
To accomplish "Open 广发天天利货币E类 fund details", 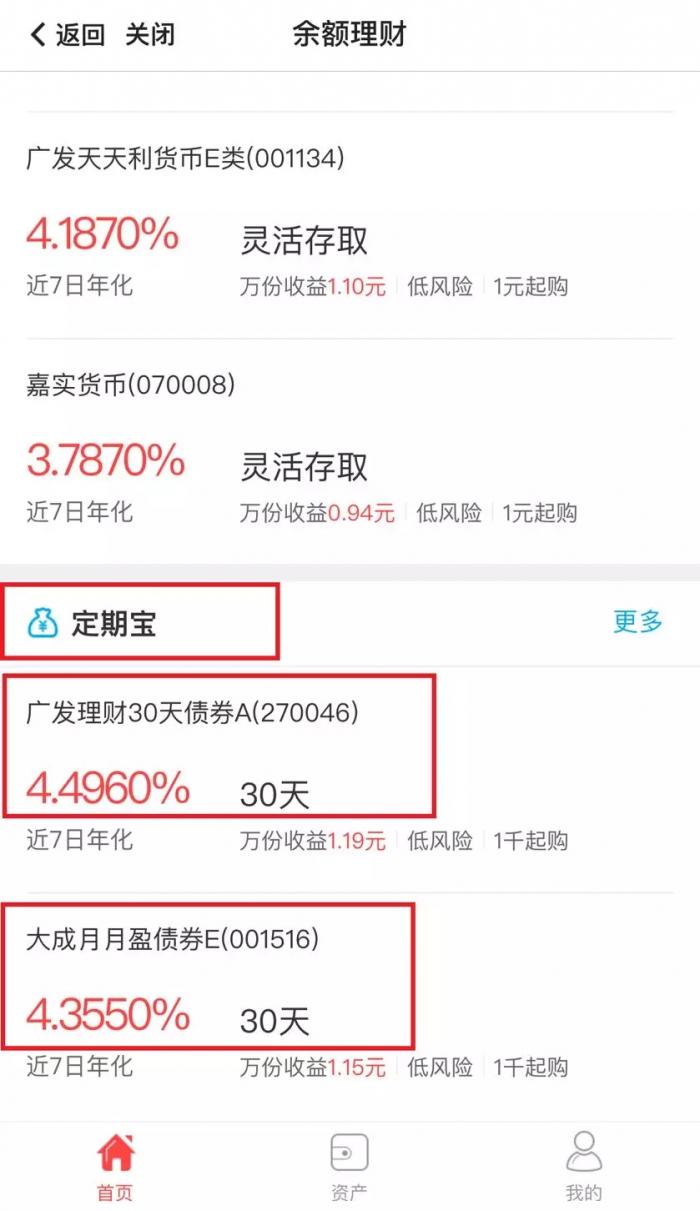I will (185, 158).
